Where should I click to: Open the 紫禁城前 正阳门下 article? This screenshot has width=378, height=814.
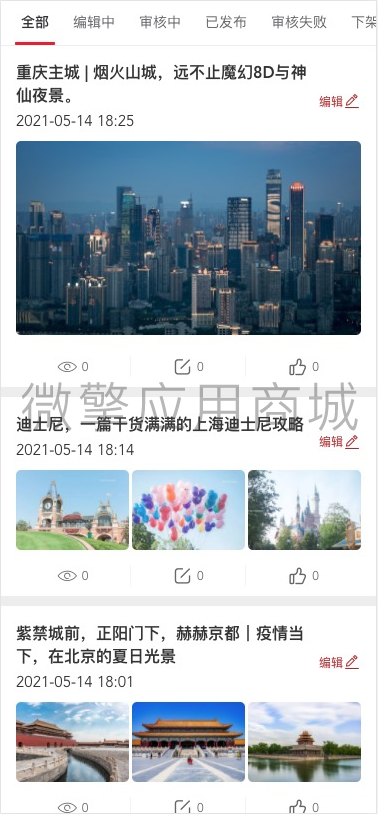coord(160,645)
